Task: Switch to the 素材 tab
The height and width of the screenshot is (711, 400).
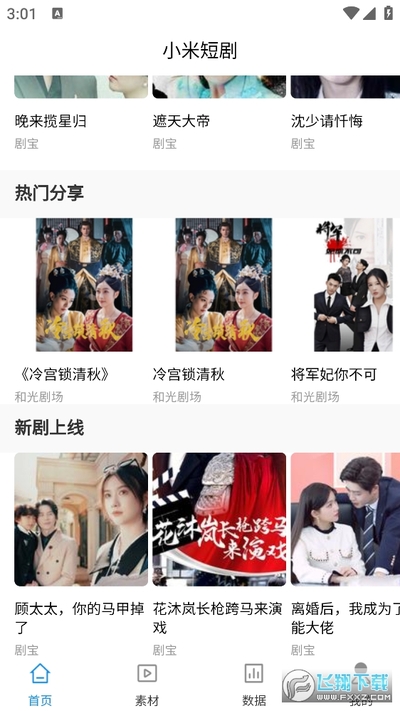Action: tap(147, 685)
